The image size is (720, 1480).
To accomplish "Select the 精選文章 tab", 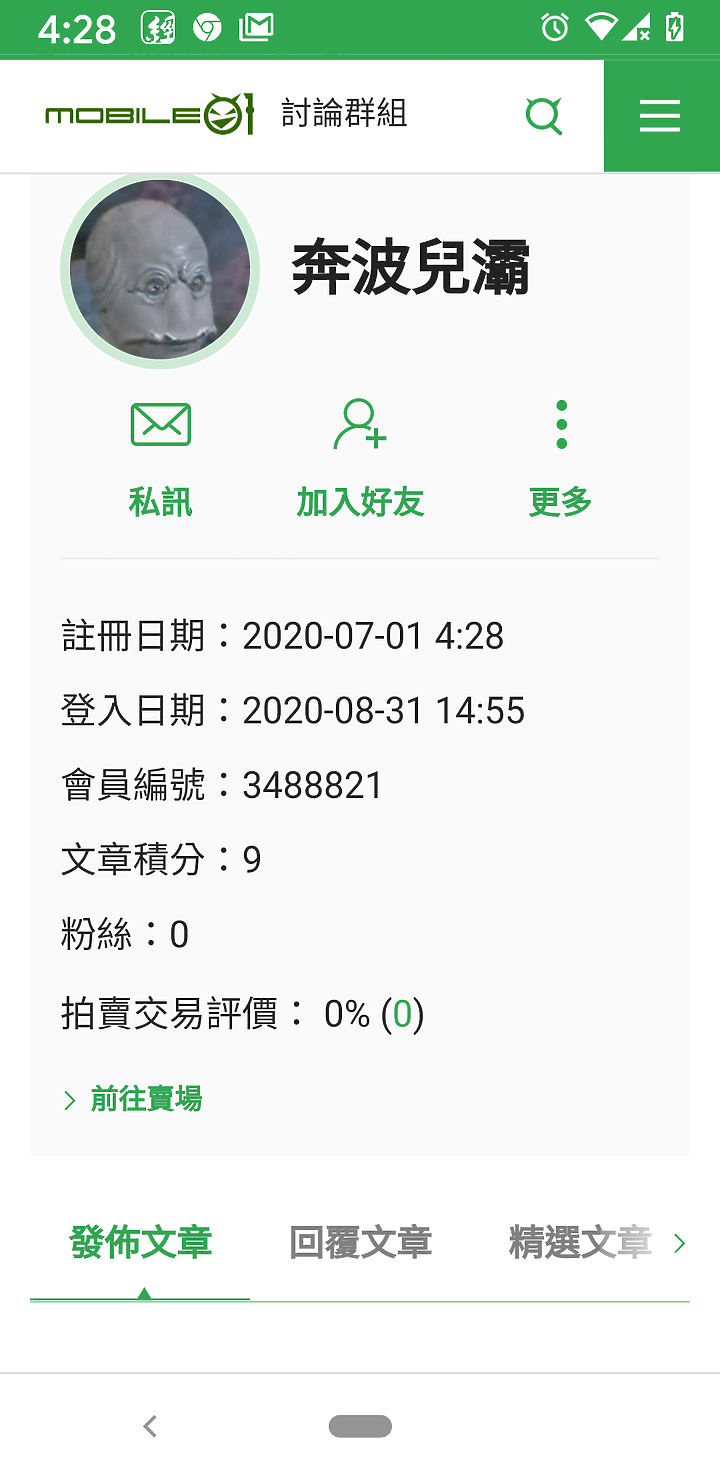I will point(580,1243).
